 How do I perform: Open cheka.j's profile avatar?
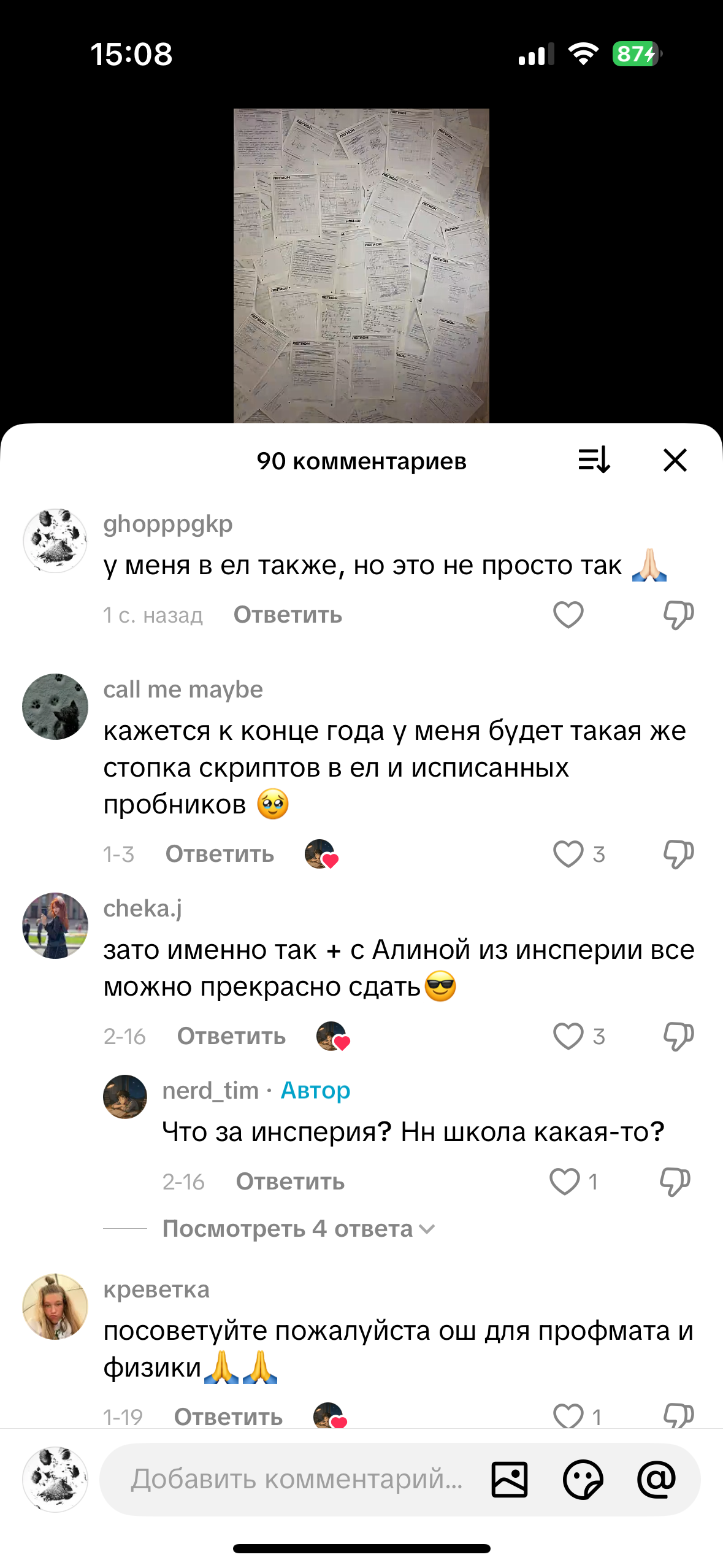pos(55,926)
